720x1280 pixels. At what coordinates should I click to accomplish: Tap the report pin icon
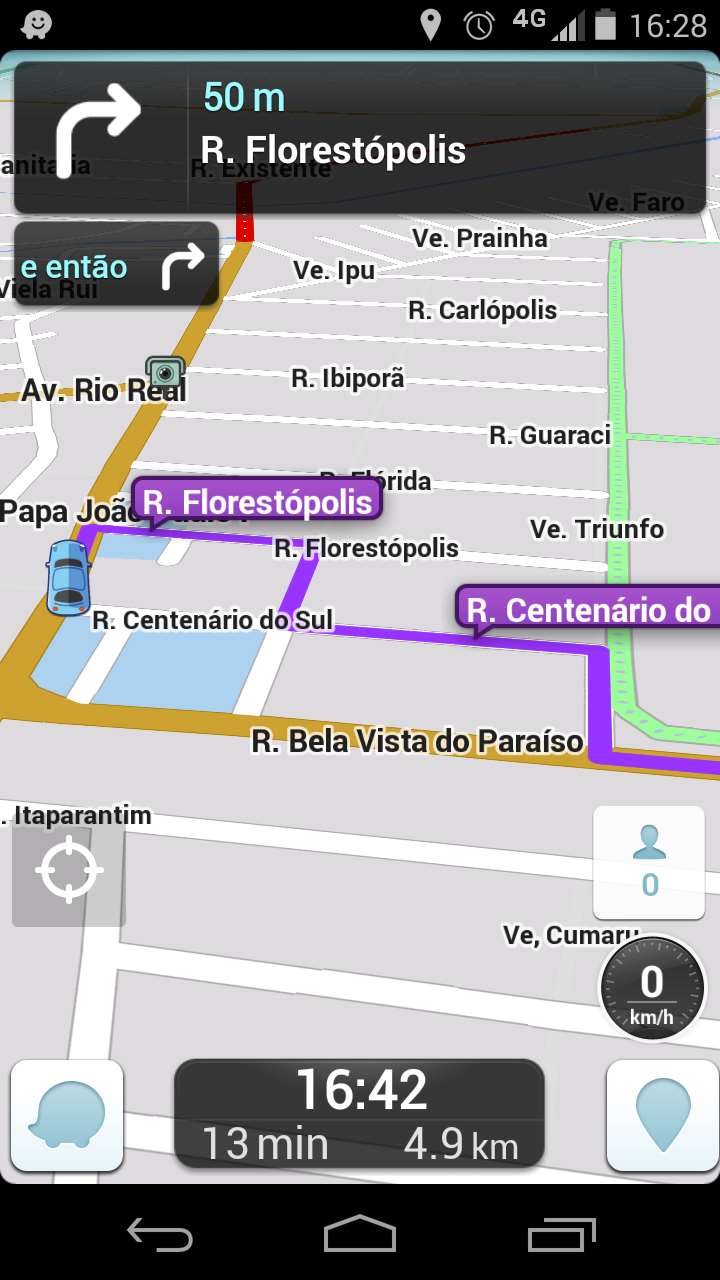[660, 1115]
